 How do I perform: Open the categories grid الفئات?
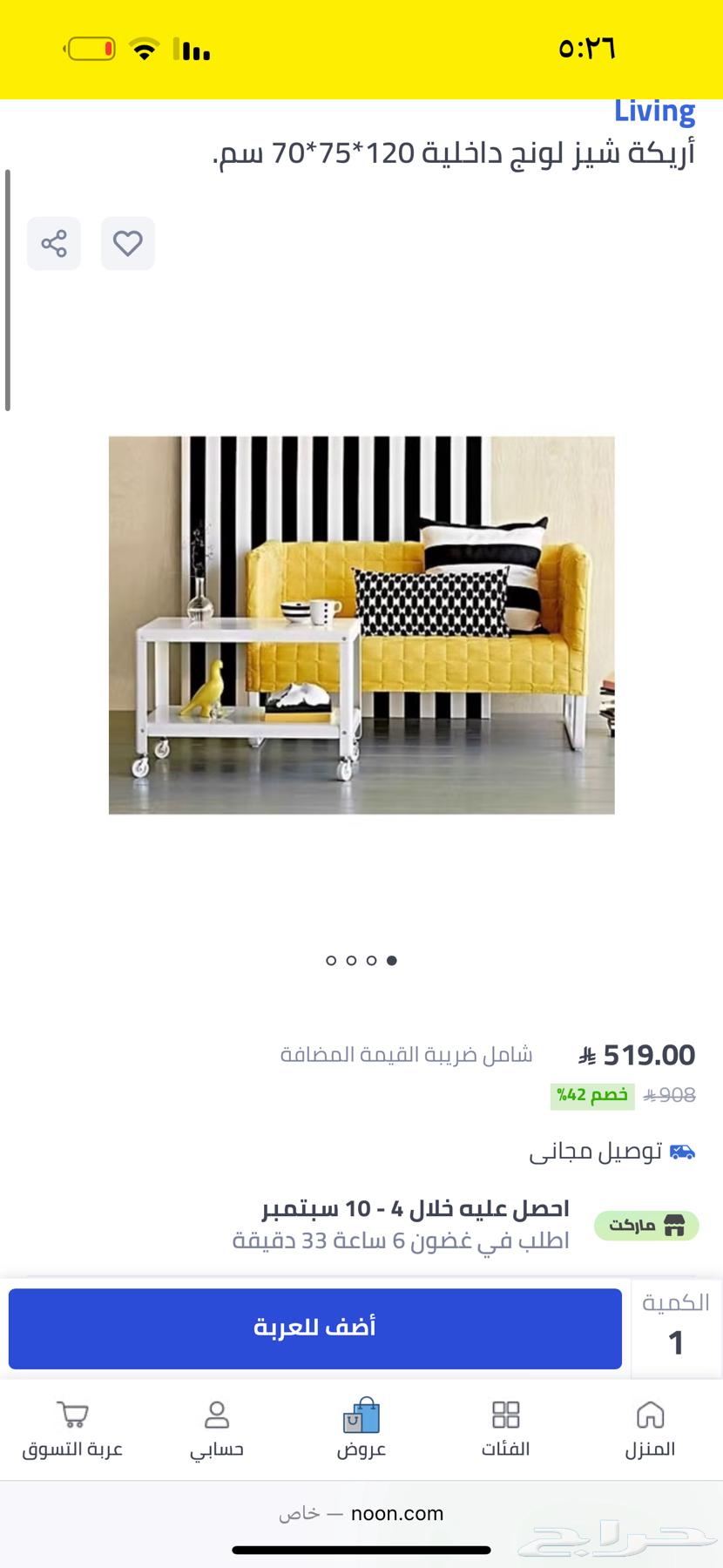(506, 1429)
